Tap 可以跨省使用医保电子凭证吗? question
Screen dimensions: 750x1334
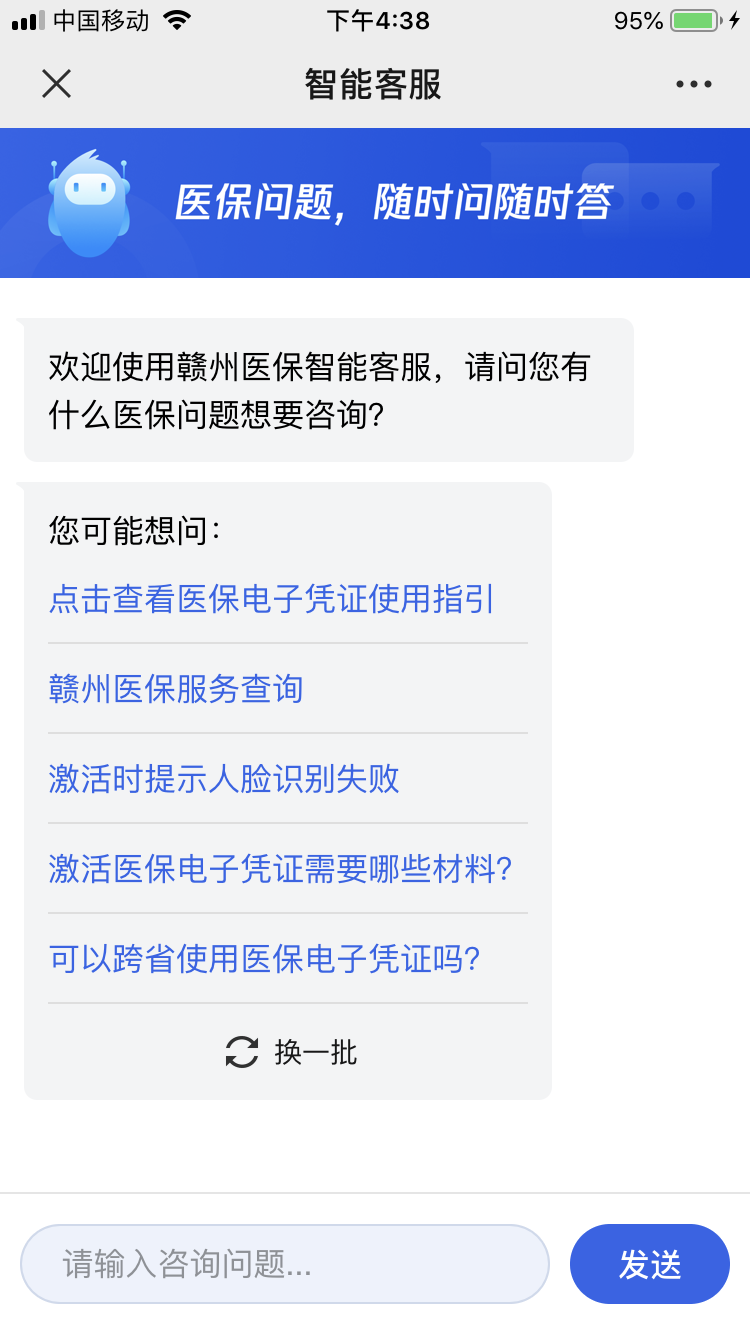pos(265,959)
